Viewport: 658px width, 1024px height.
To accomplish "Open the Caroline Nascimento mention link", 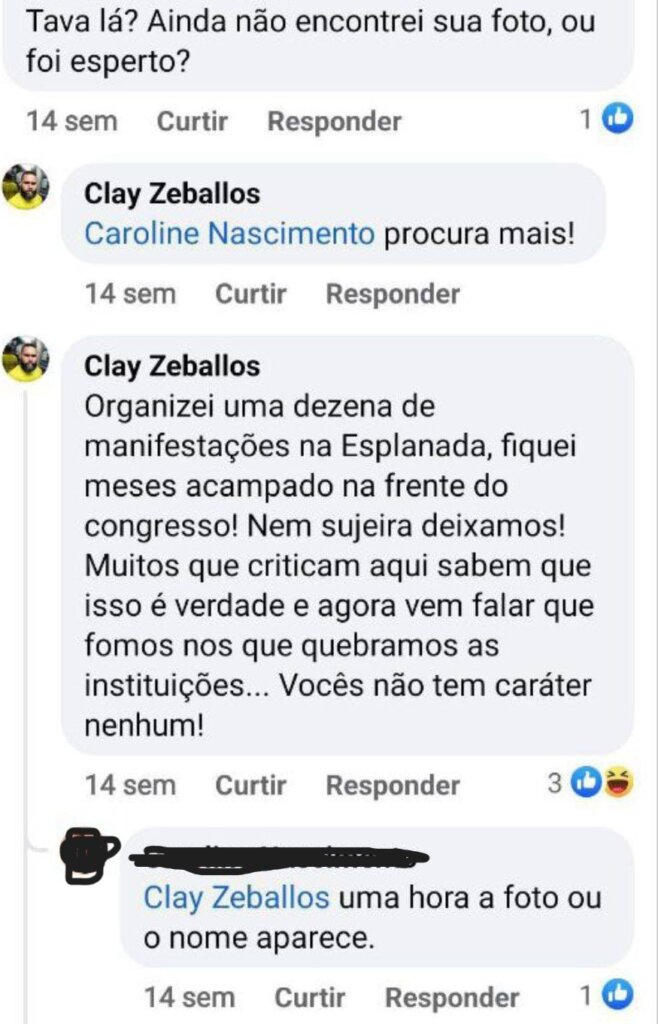I will (x=230, y=234).
